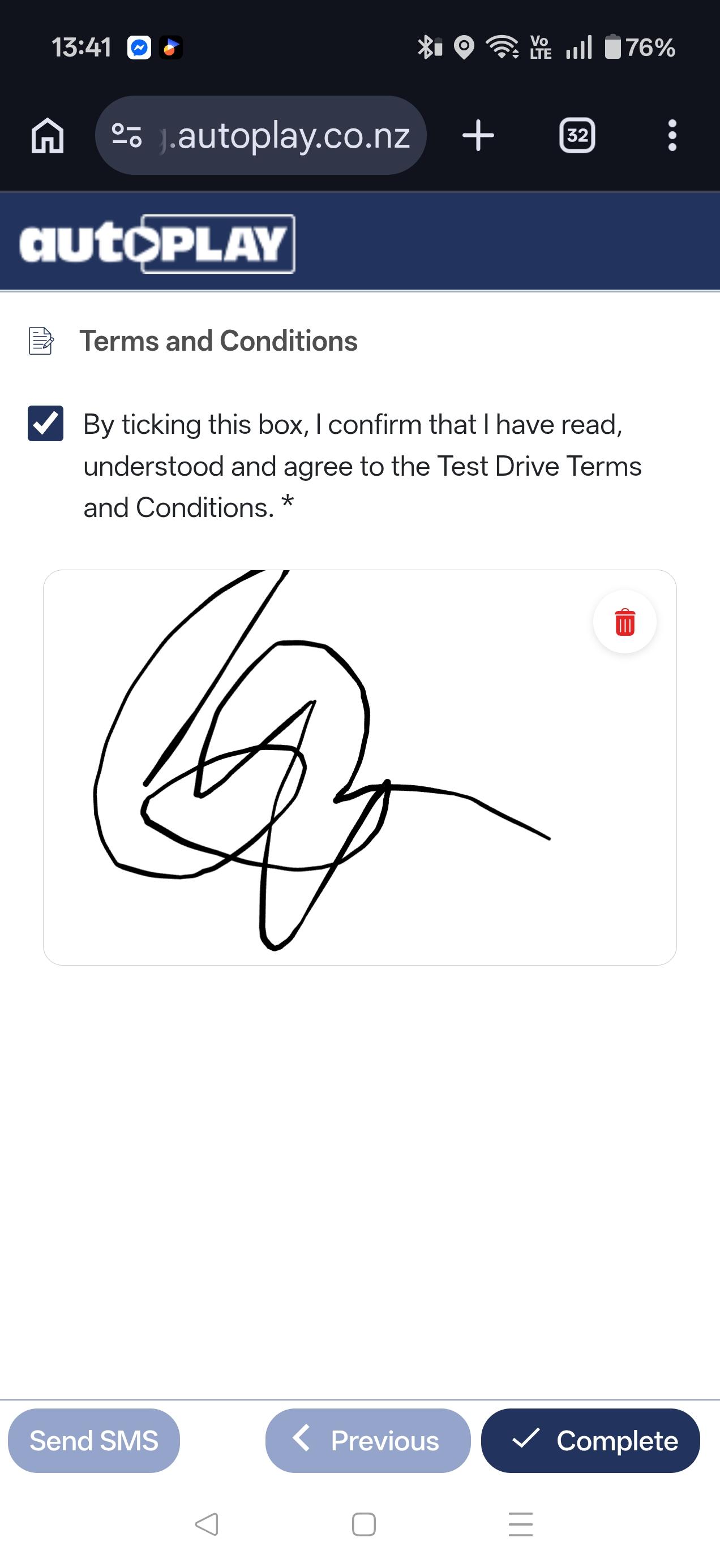Image resolution: width=720 pixels, height=1568 pixels.
Task: Tap the system back button
Action: (x=207, y=1524)
